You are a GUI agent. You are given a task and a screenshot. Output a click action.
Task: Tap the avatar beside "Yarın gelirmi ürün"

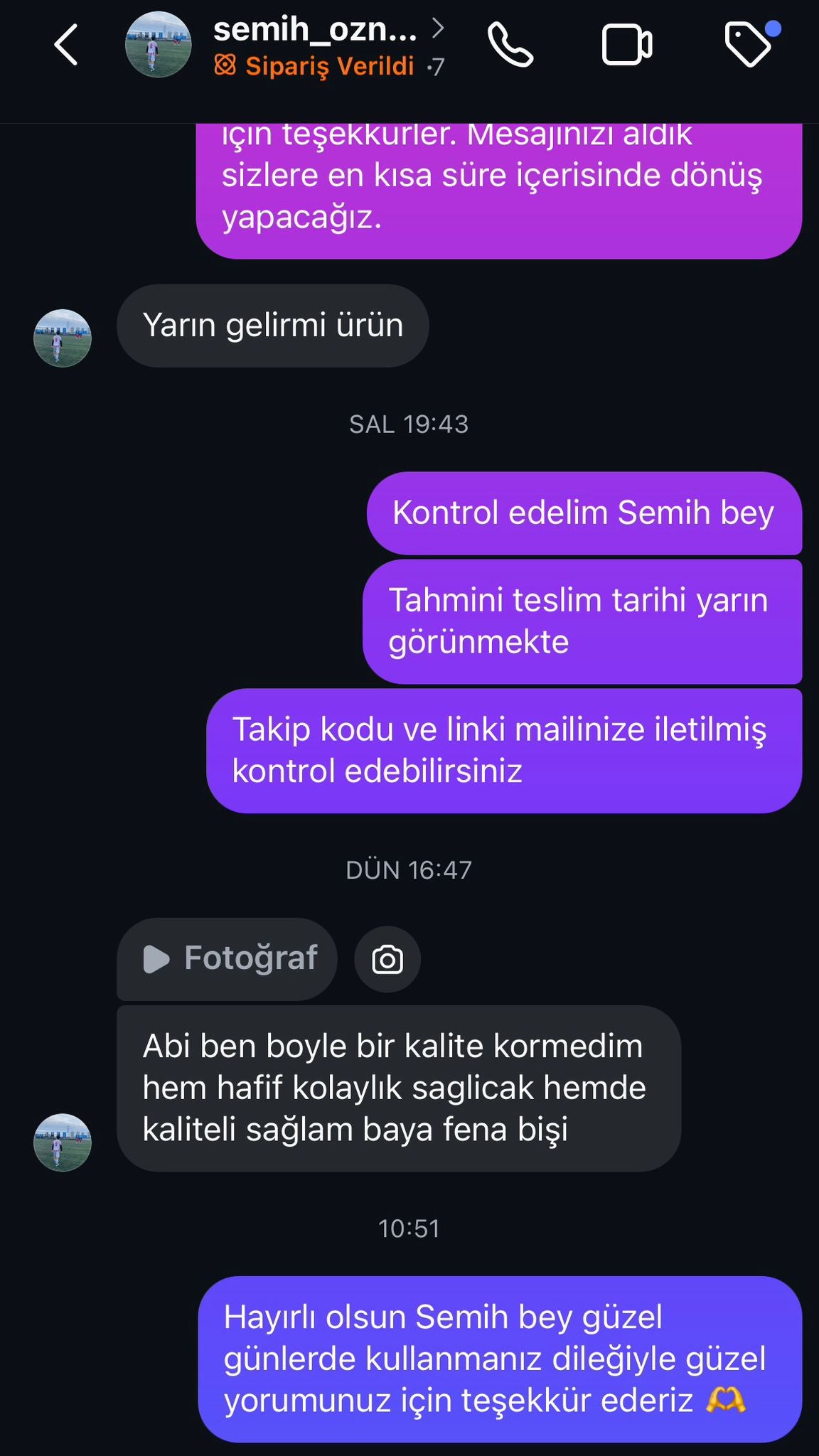point(63,338)
